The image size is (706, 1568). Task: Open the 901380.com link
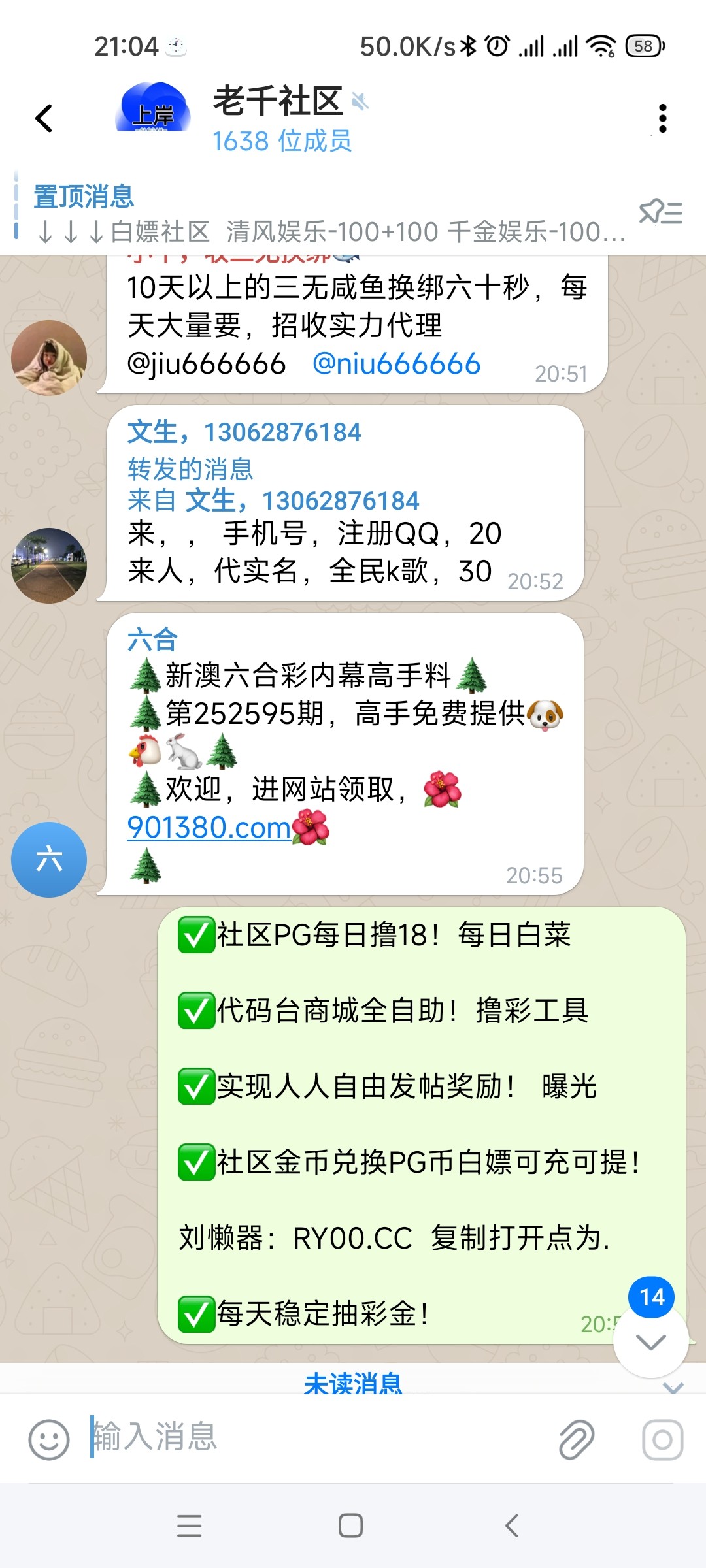pos(209,828)
